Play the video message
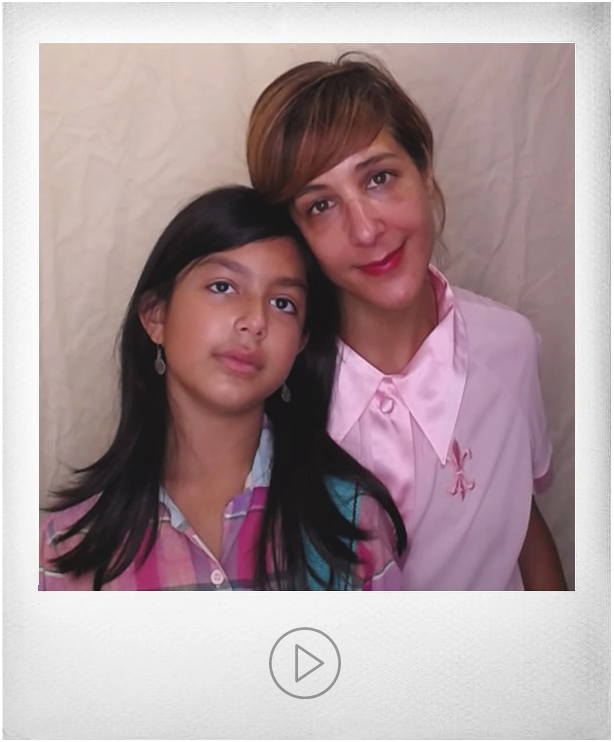This screenshot has width=614, height=742. point(305,662)
